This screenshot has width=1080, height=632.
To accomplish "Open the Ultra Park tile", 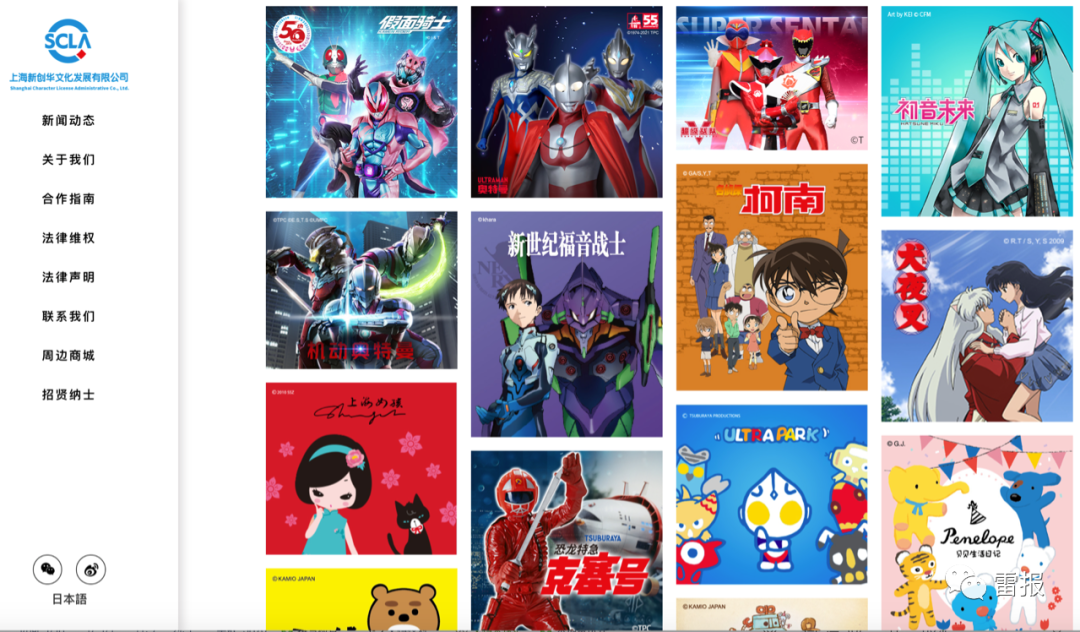I will click(x=771, y=494).
